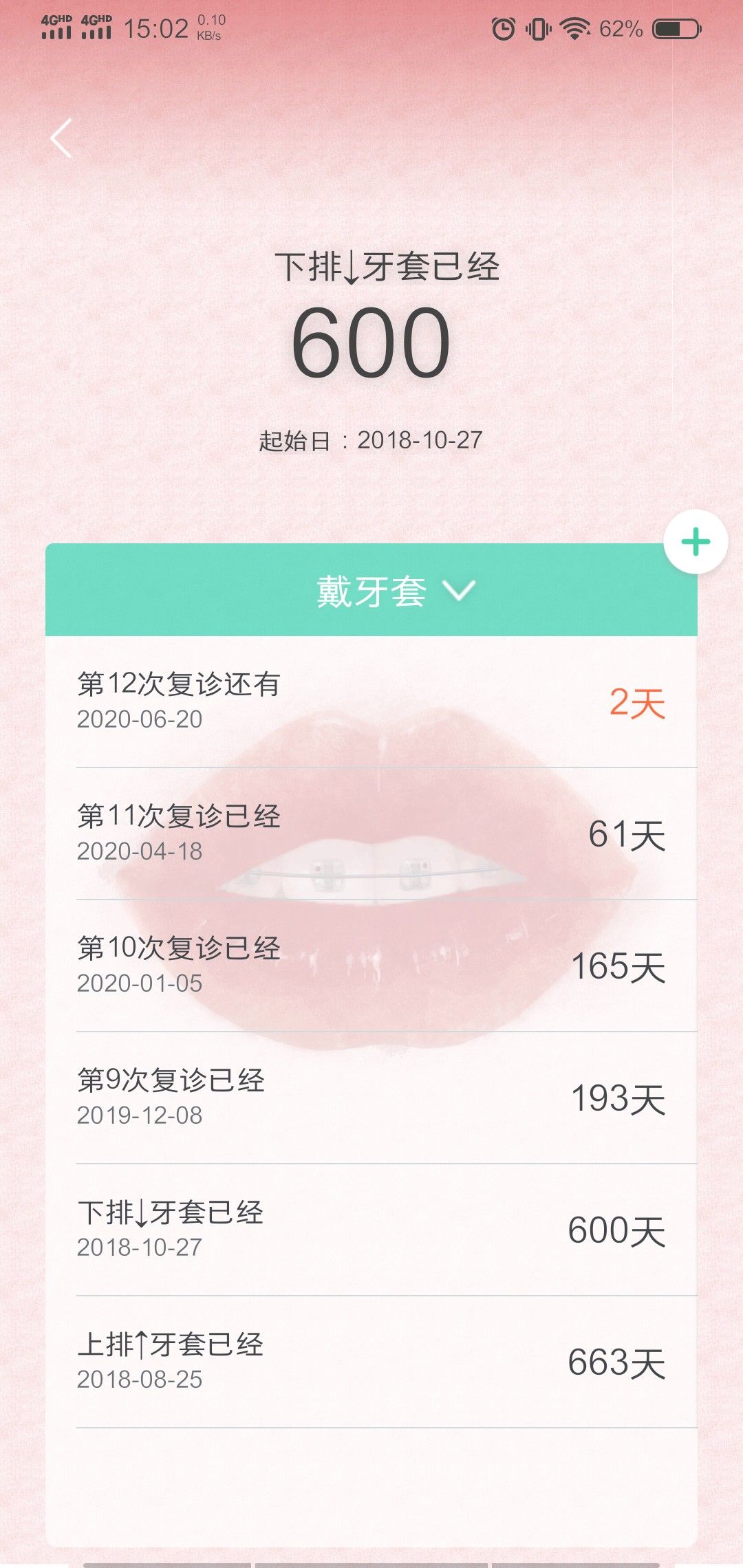Add a new event with the plus button
The height and width of the screenshot is (1568, 743).
coord(696,542)
